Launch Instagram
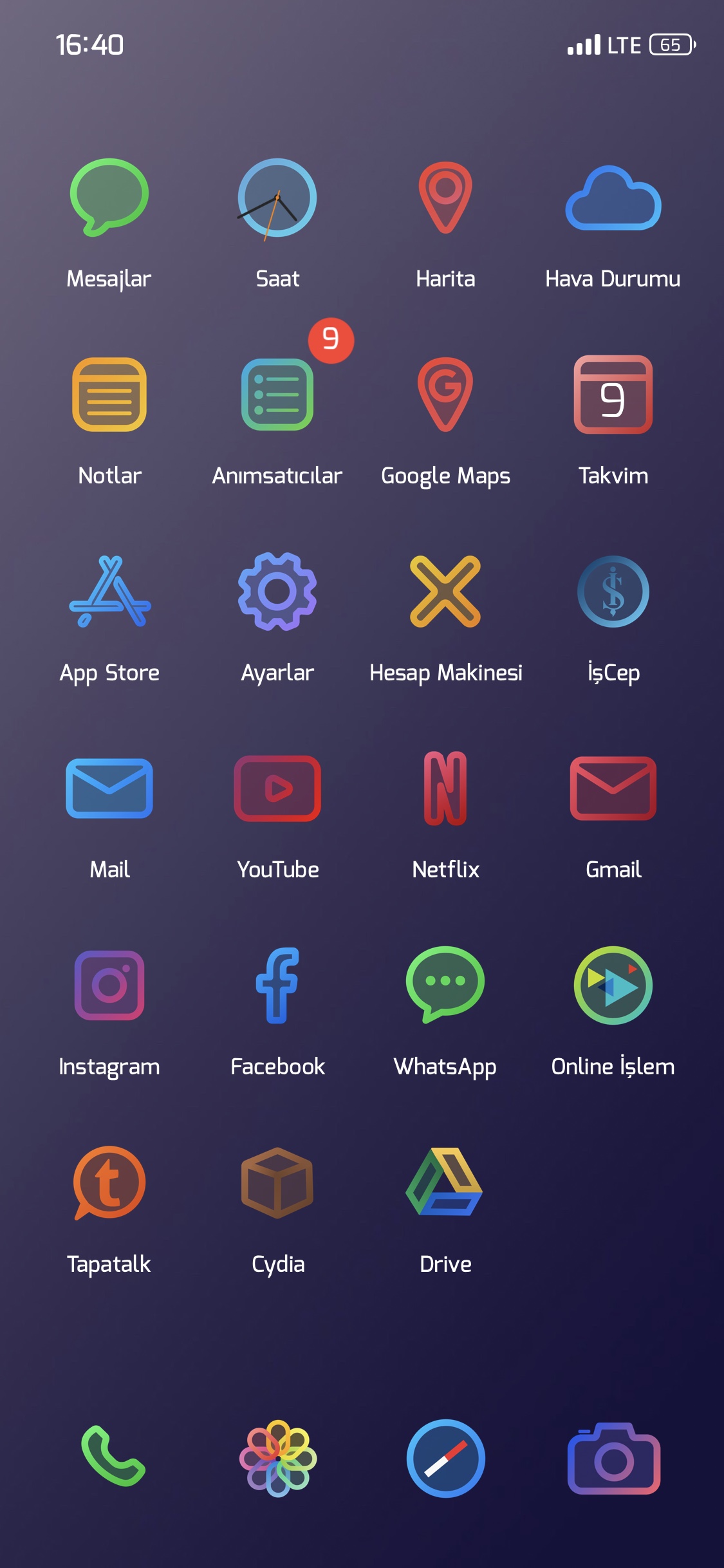Image resolution: width=724 pixels, height=1568 pixels. [109, 985]
